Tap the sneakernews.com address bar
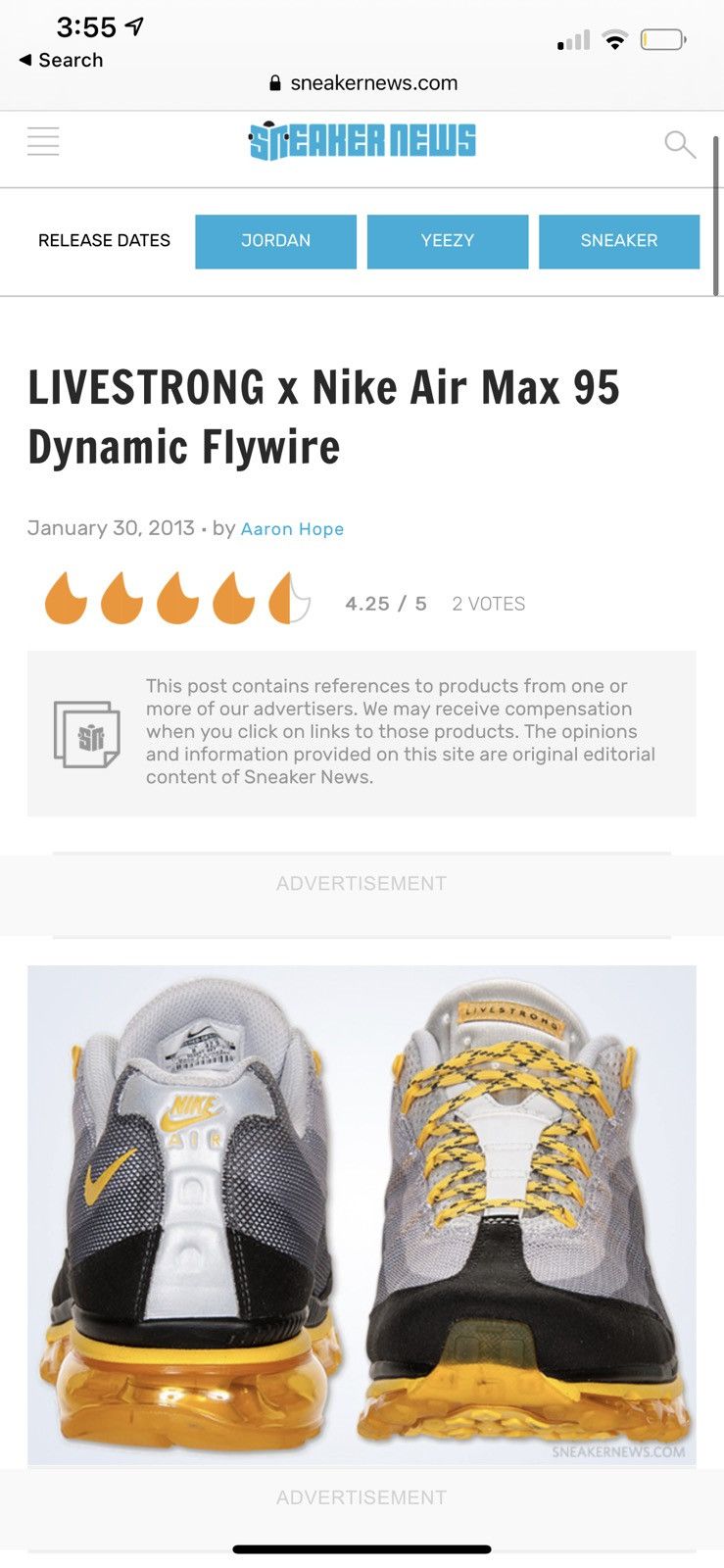The width and height of the screenshot is (724, 1568). (363, 83)
